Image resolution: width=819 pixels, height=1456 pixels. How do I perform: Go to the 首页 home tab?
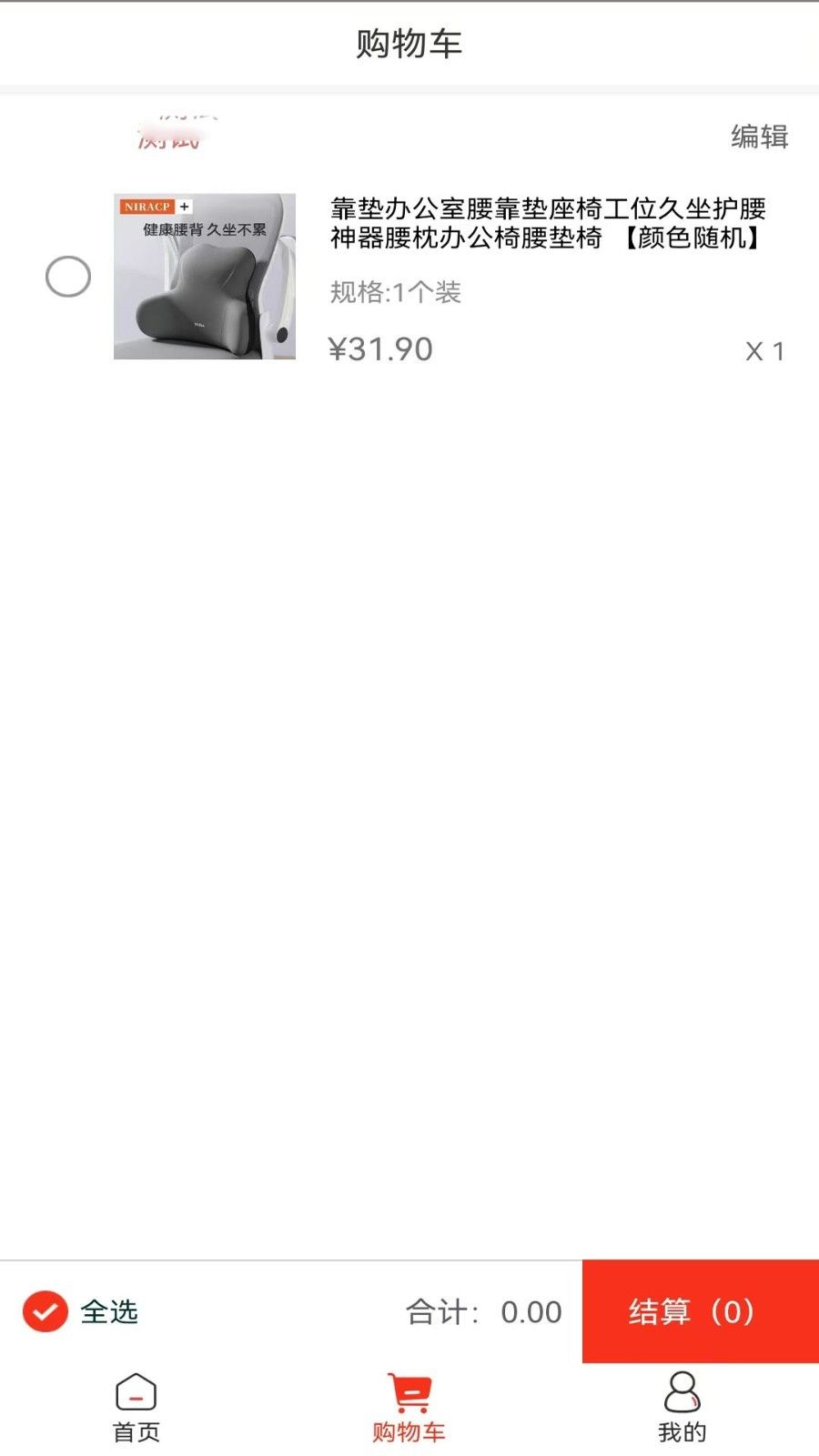(136, 1408)
